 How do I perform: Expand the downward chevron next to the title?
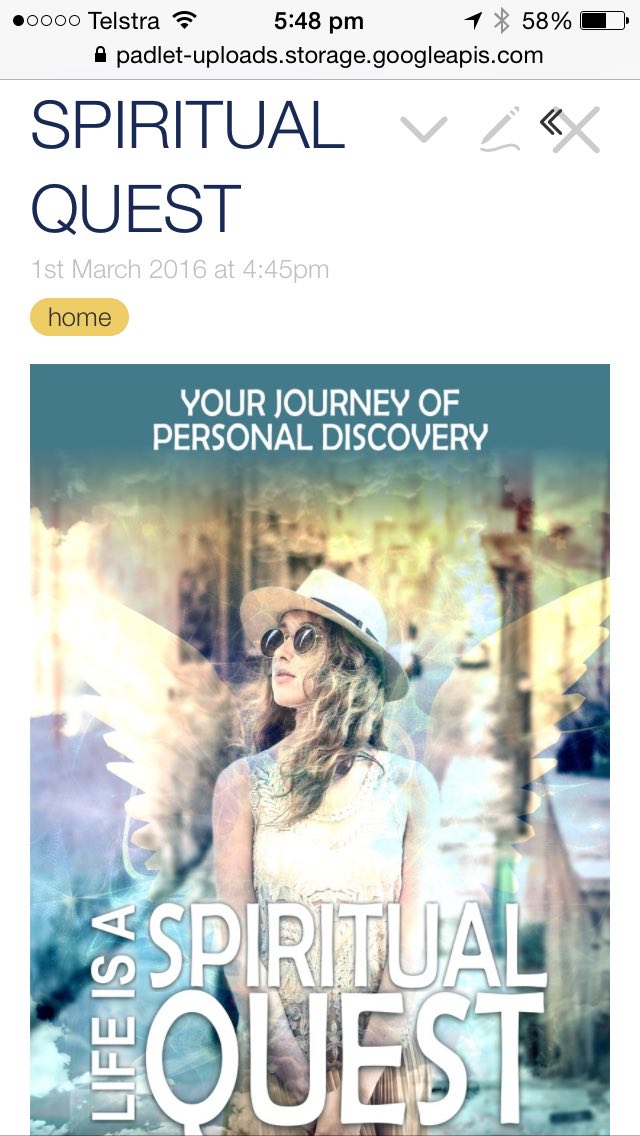coord(424,130)
